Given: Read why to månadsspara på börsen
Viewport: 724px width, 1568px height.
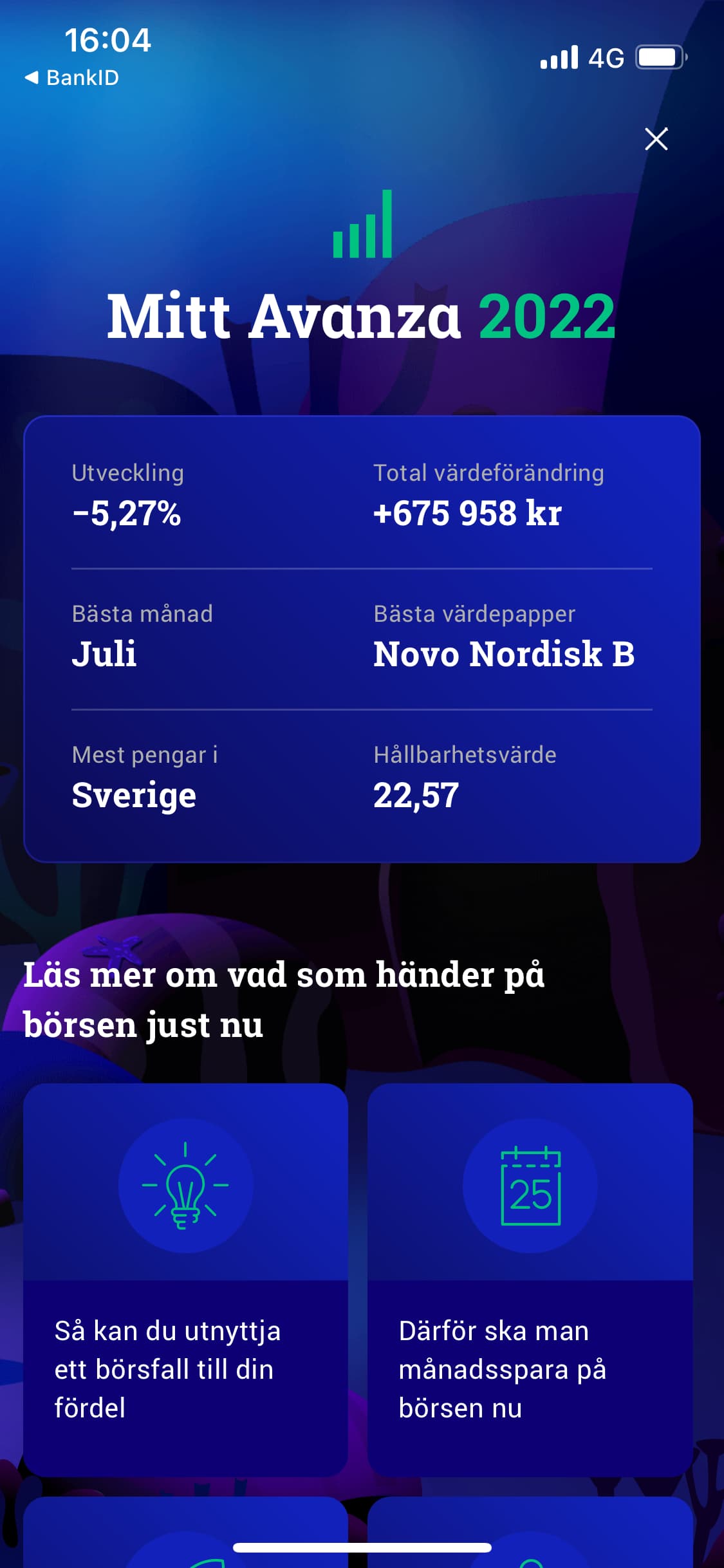Looking at the screenshot, I should pyautogui.click(x=530, y=1279).
